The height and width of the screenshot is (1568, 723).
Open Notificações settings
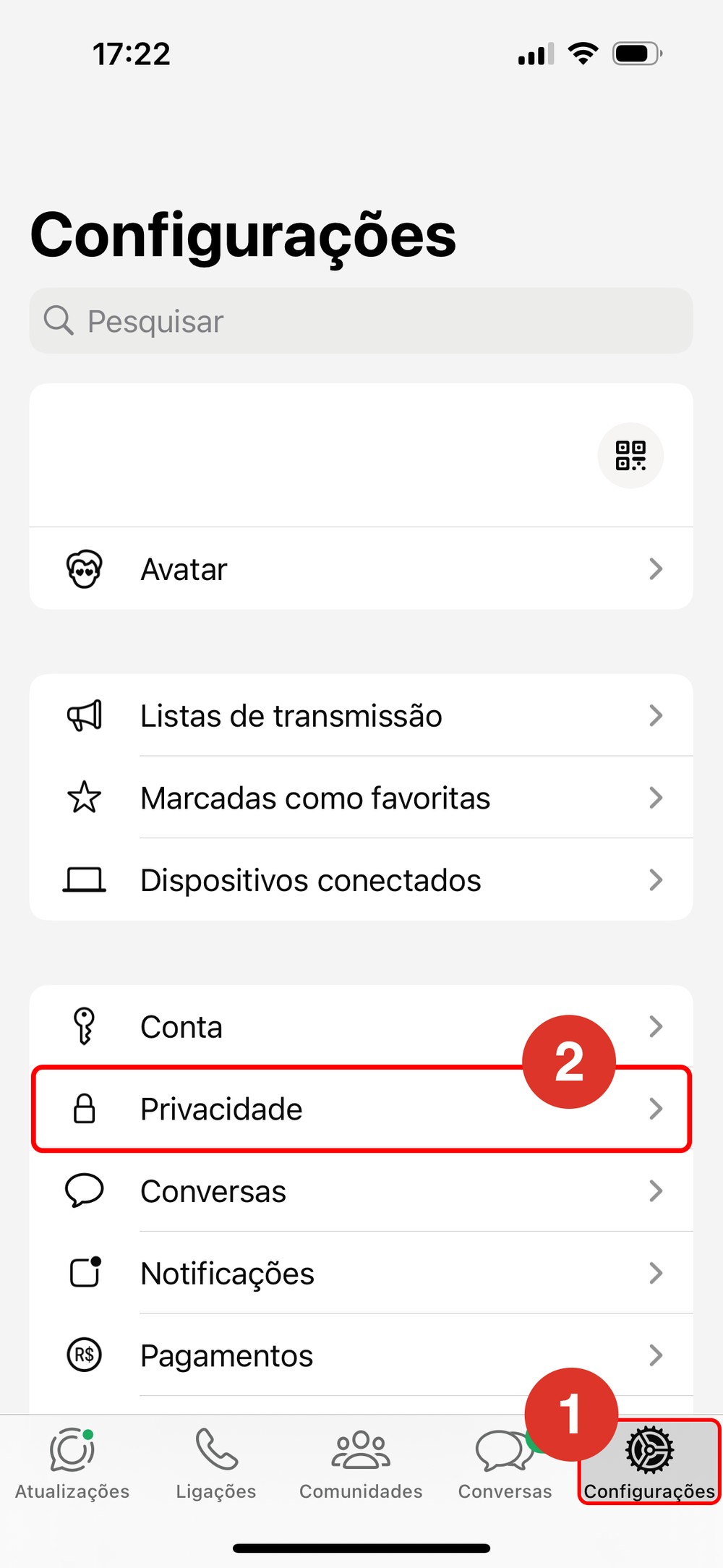360,1274
